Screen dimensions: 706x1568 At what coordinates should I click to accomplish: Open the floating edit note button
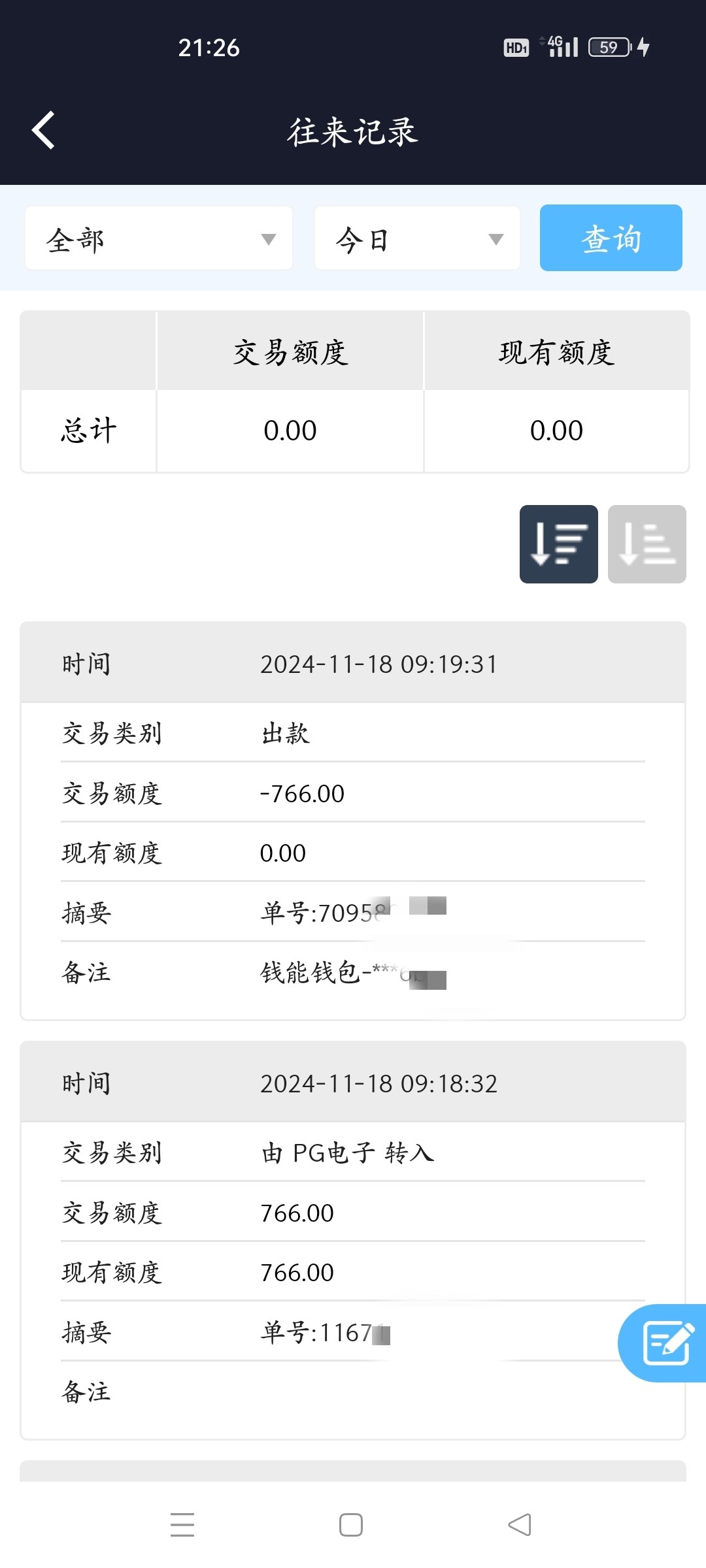[x=665, y=1343]
